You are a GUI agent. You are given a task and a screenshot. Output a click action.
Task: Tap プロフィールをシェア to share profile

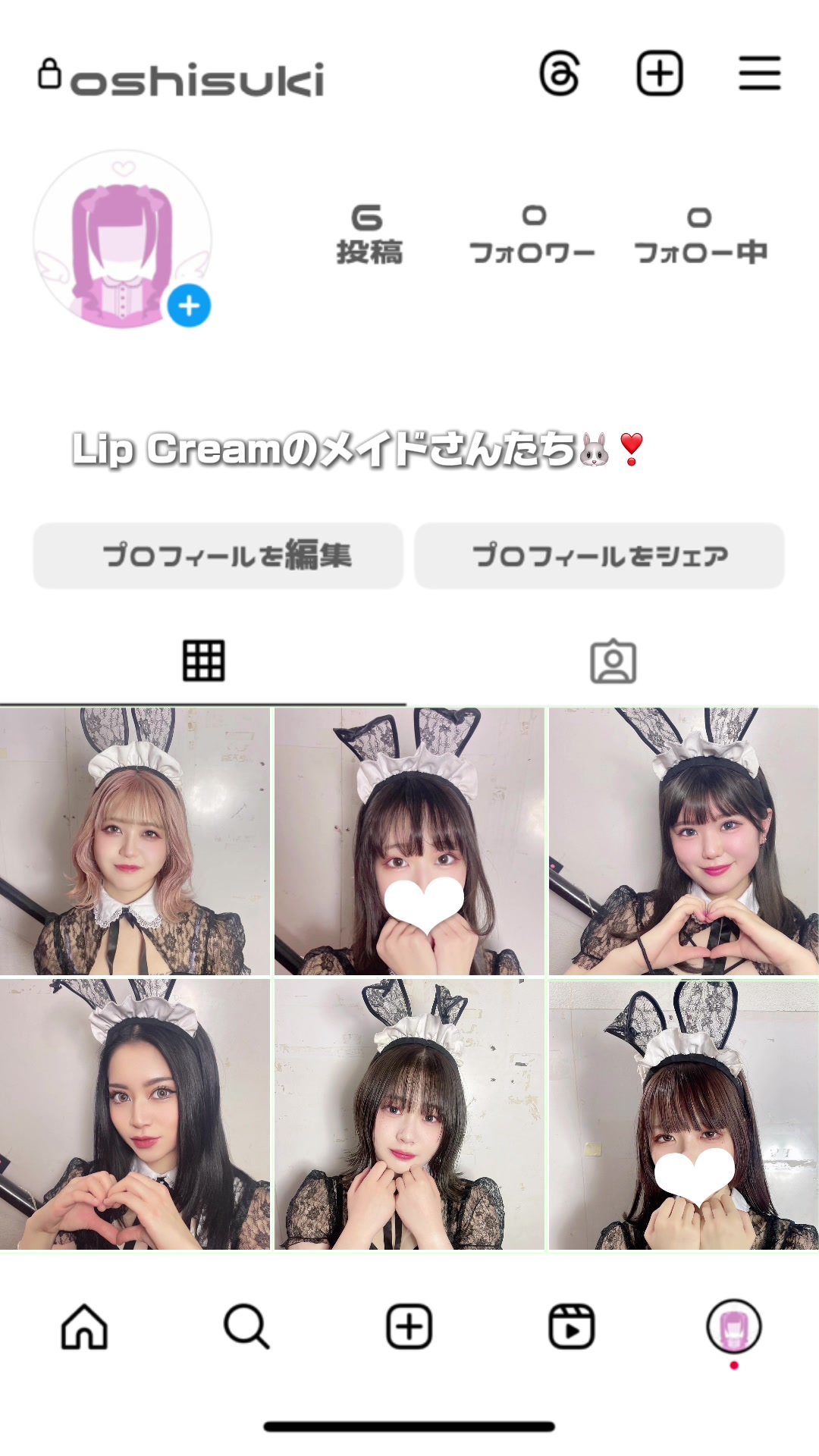click(600, 555)
